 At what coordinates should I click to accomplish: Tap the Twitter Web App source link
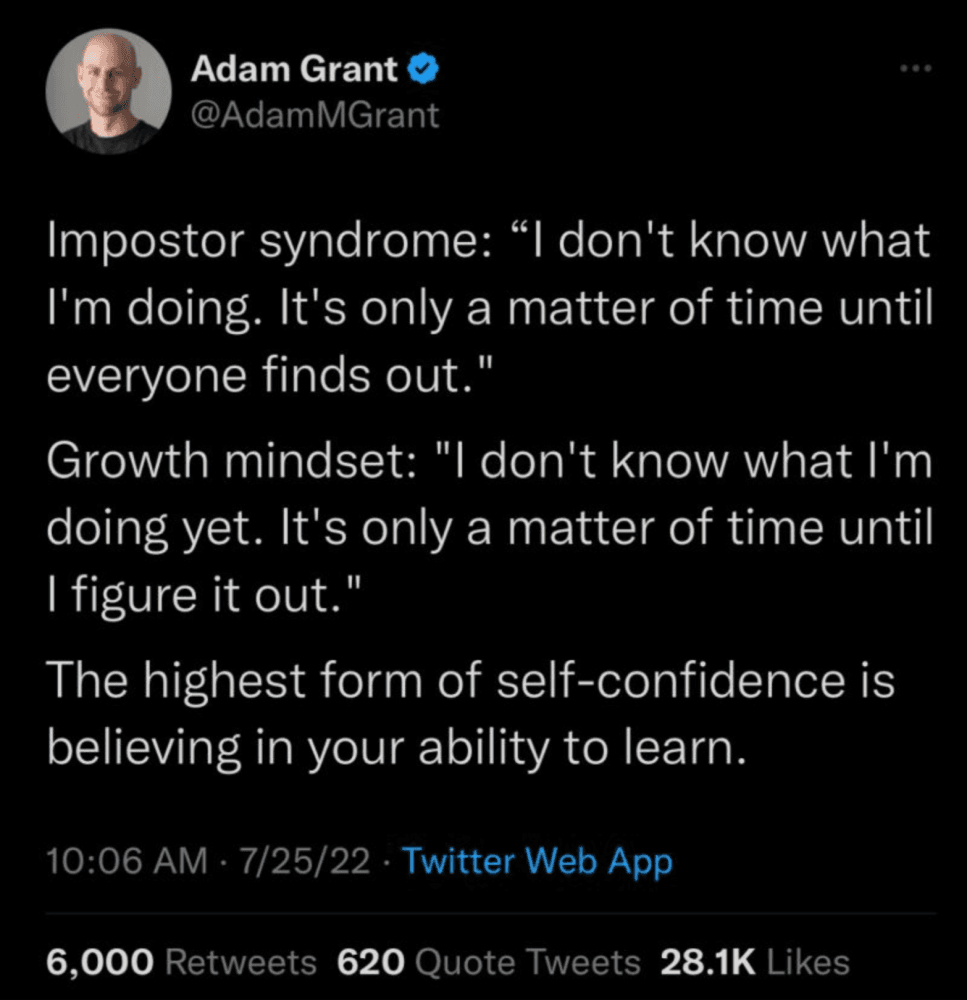[x=537, y=860]
